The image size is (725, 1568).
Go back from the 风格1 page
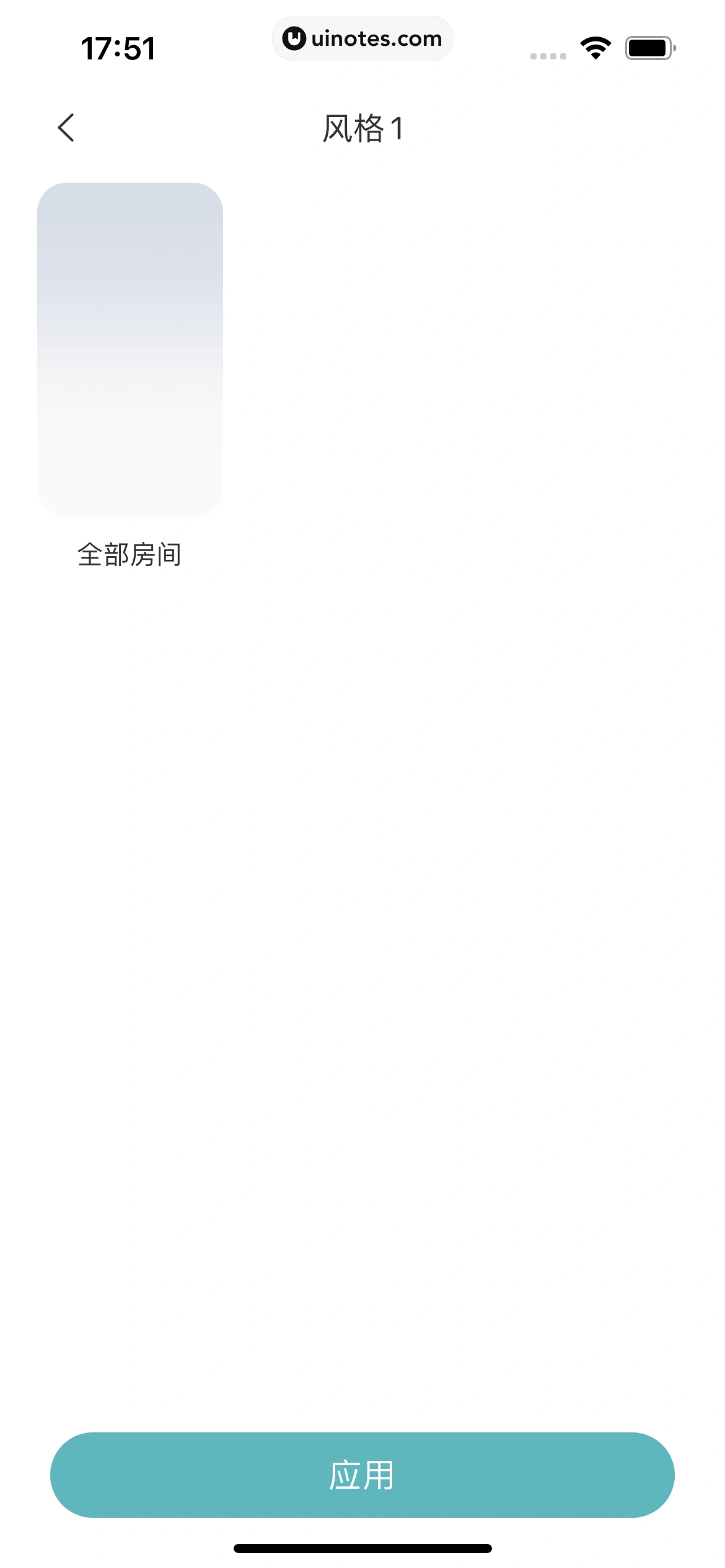66,128
